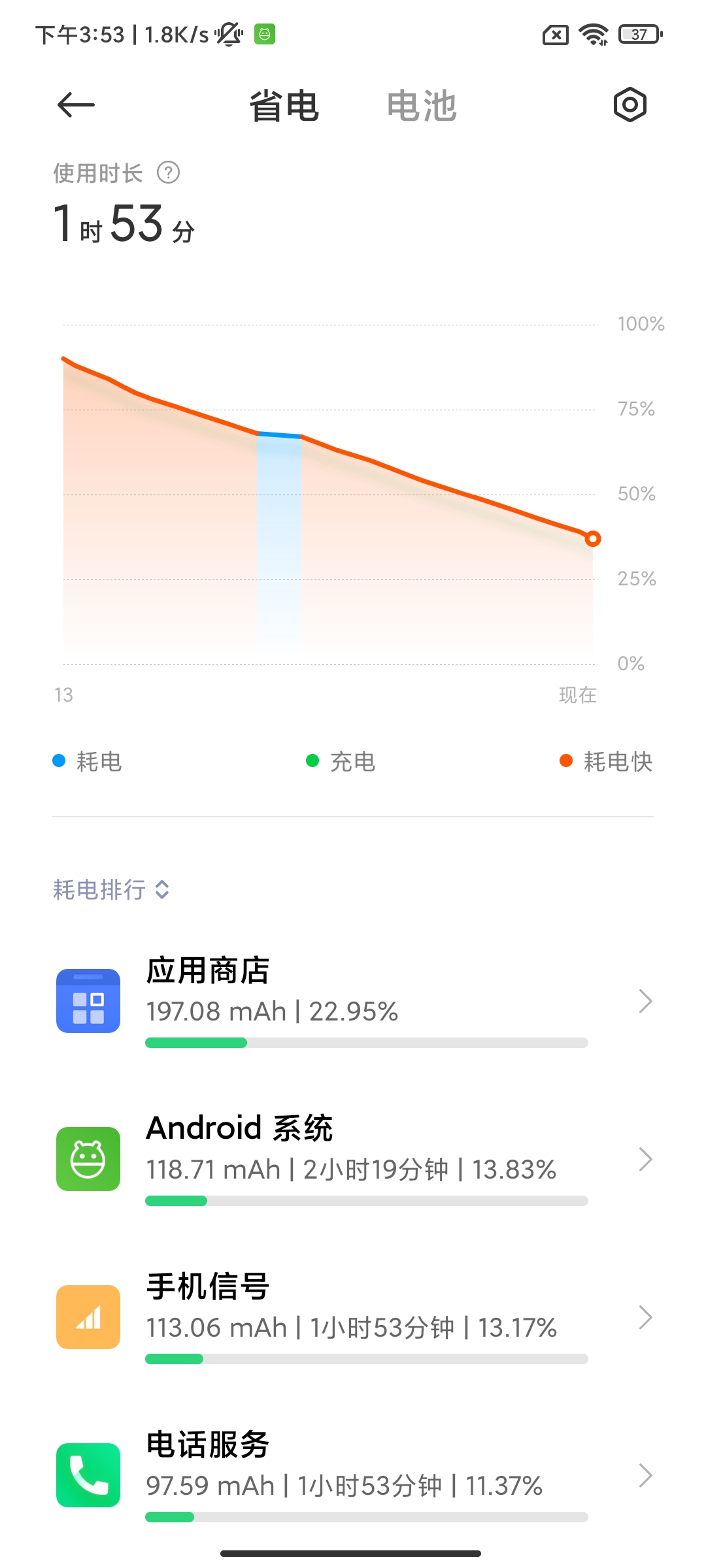Open the 耗电排行 sort dropdown
Image resolution: width=706 pixels, height=1568 pixels.
pyautogui.click(x=111, y=889)
